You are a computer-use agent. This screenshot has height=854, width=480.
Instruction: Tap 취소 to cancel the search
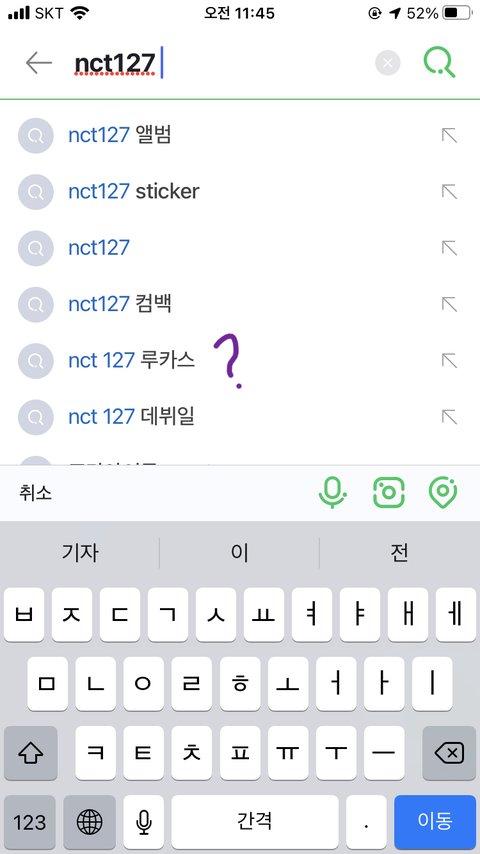click(x=35, y=493)
